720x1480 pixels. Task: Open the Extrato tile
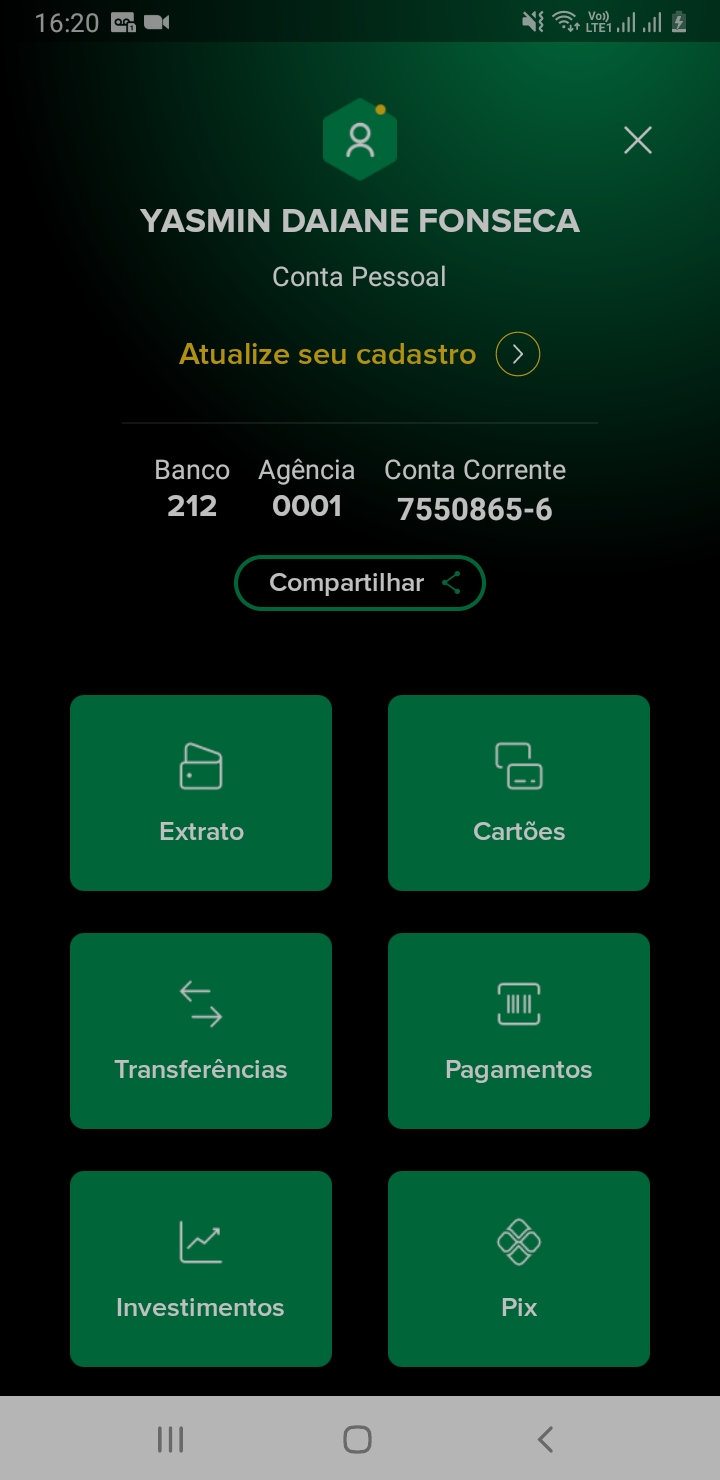pos(201,792)
